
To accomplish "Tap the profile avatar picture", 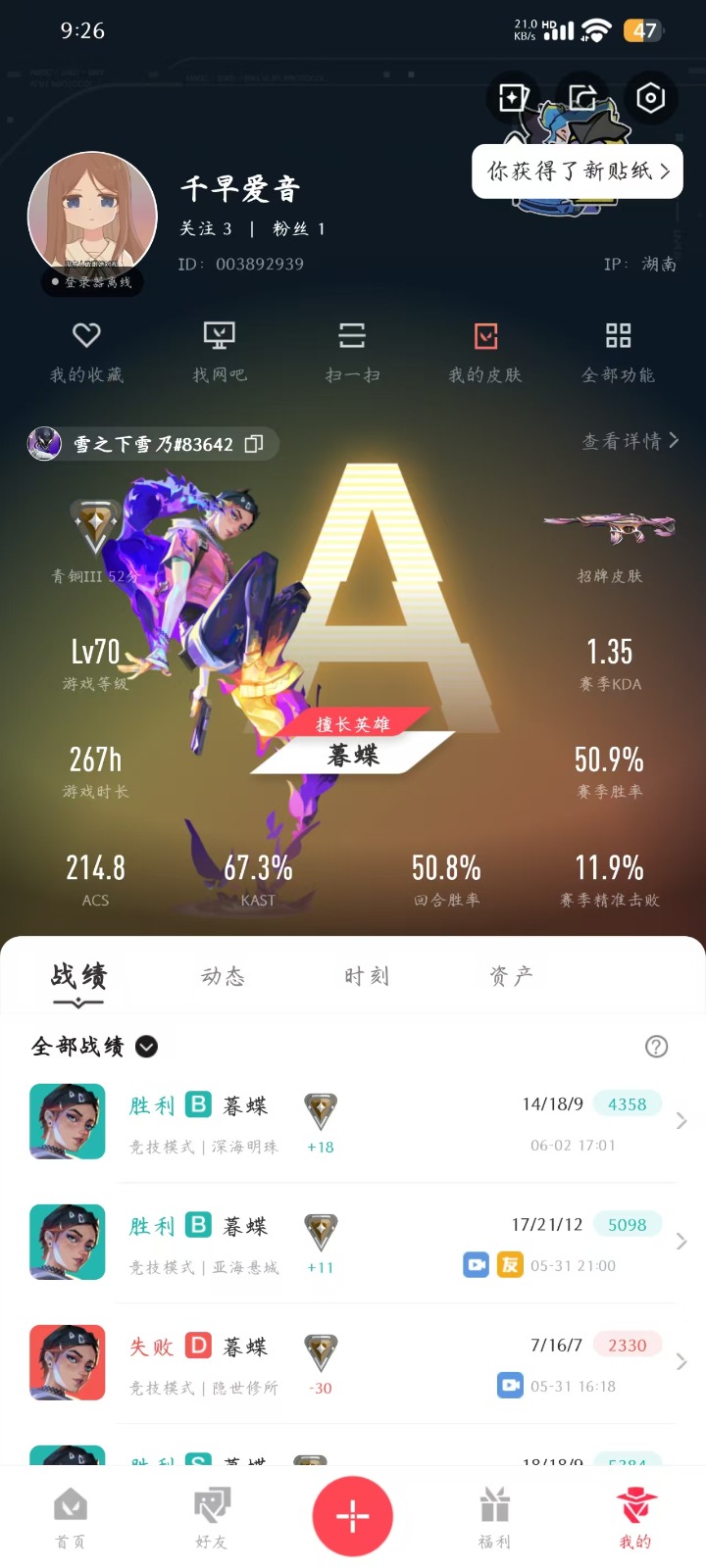I will click(x=93, y=216).
